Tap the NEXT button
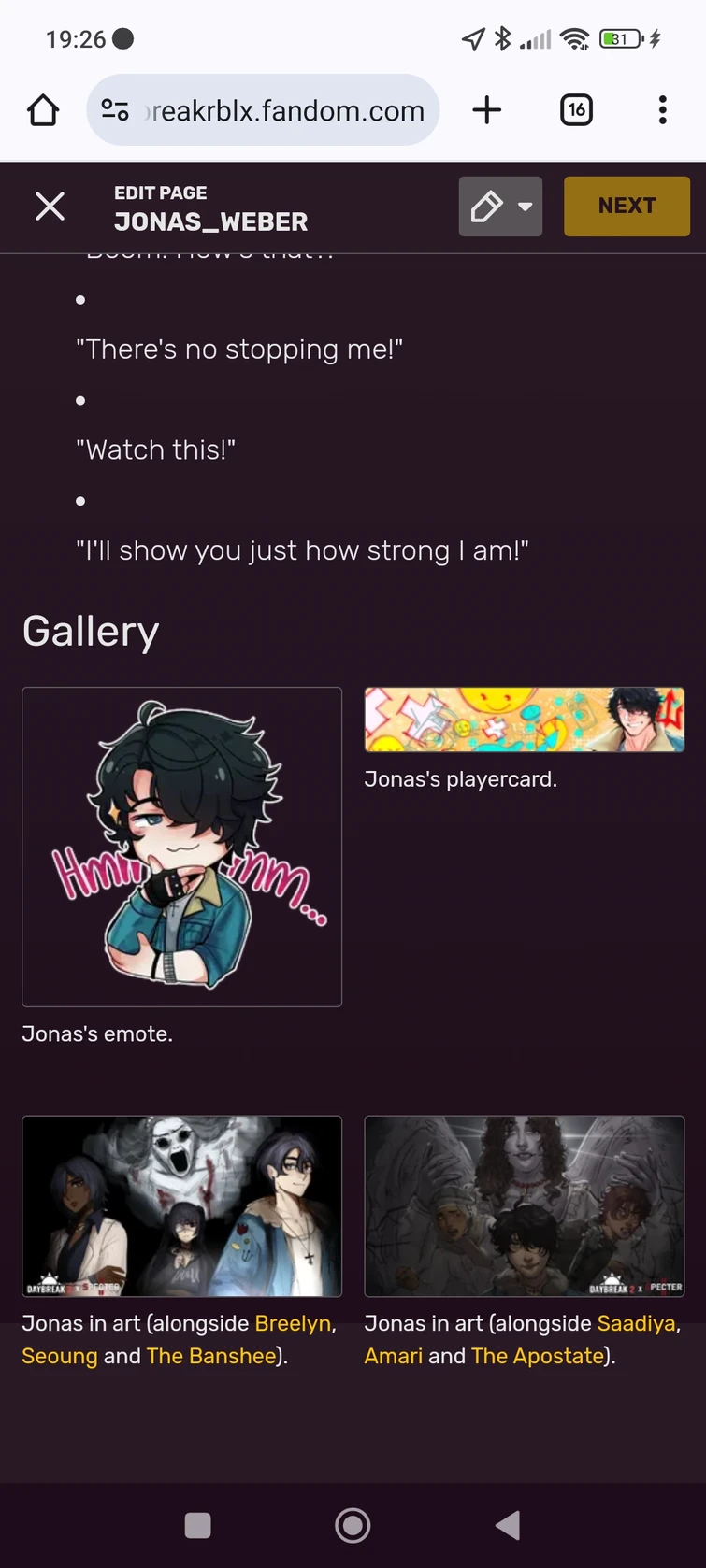This screenshot has height=1568, width=706. tap(627, 207)
